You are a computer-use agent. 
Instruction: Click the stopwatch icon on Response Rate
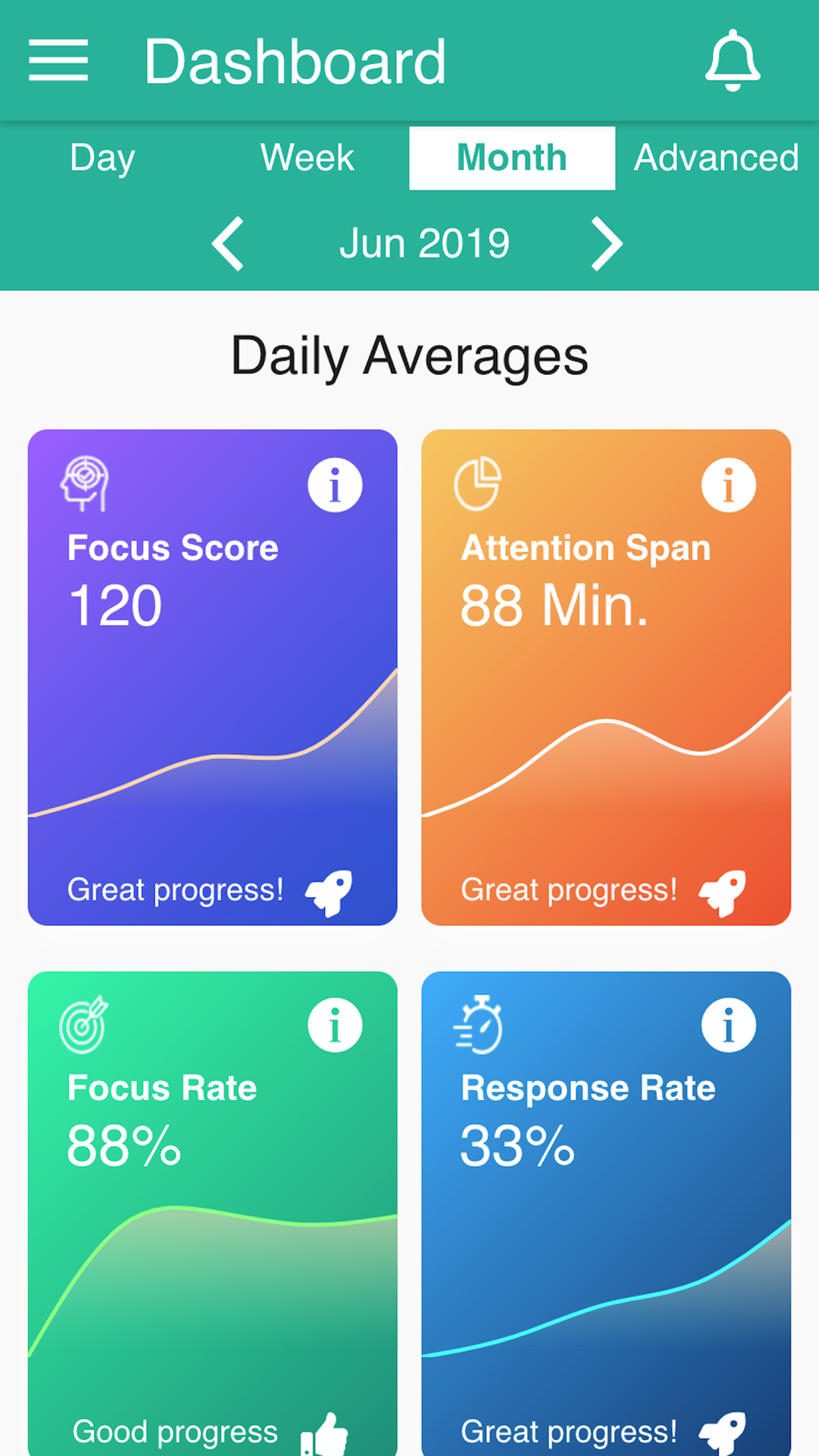pyautogui.click(x=479, y=1024)
